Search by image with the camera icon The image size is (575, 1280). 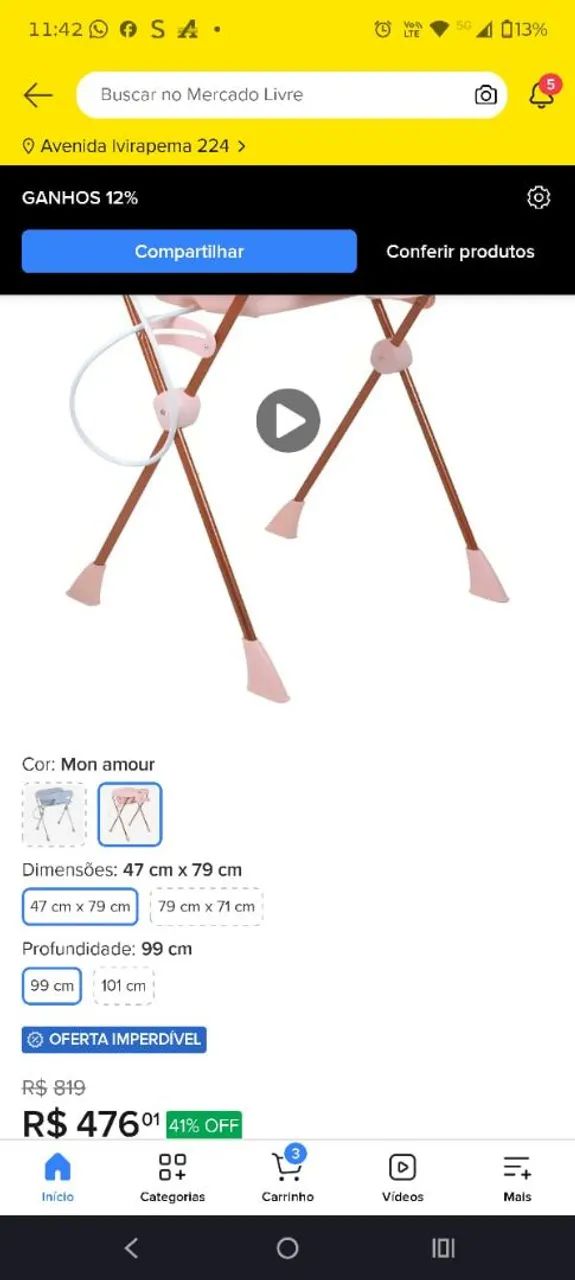click(x=485, y=95)
